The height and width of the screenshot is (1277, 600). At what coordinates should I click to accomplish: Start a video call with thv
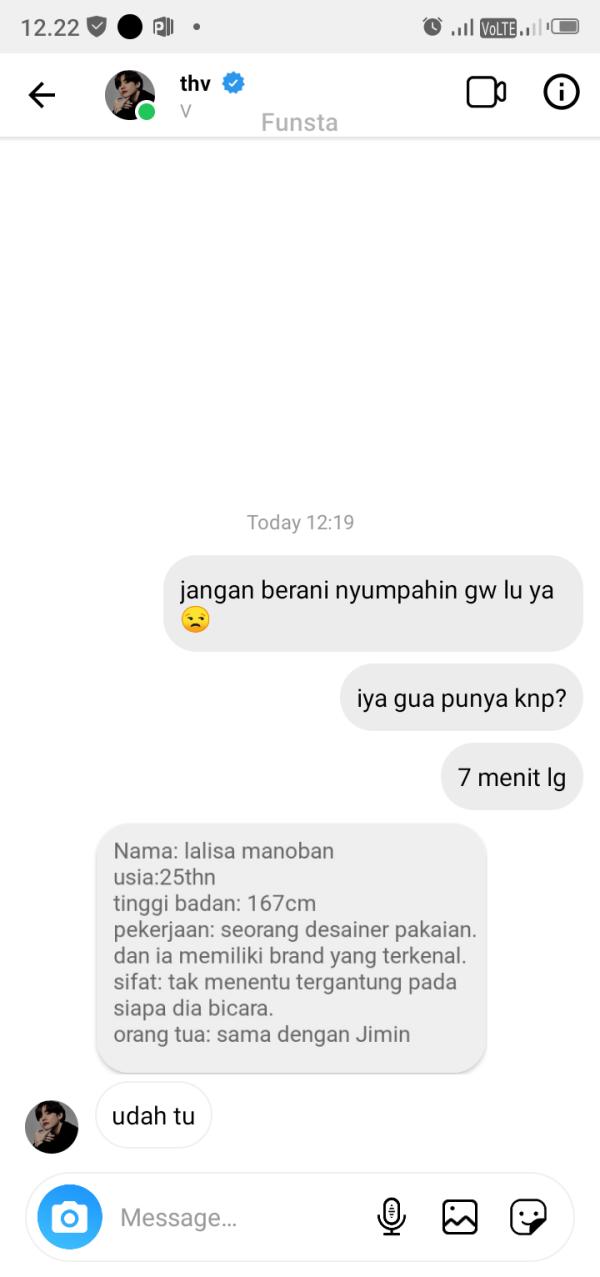(x=486, y=93)
